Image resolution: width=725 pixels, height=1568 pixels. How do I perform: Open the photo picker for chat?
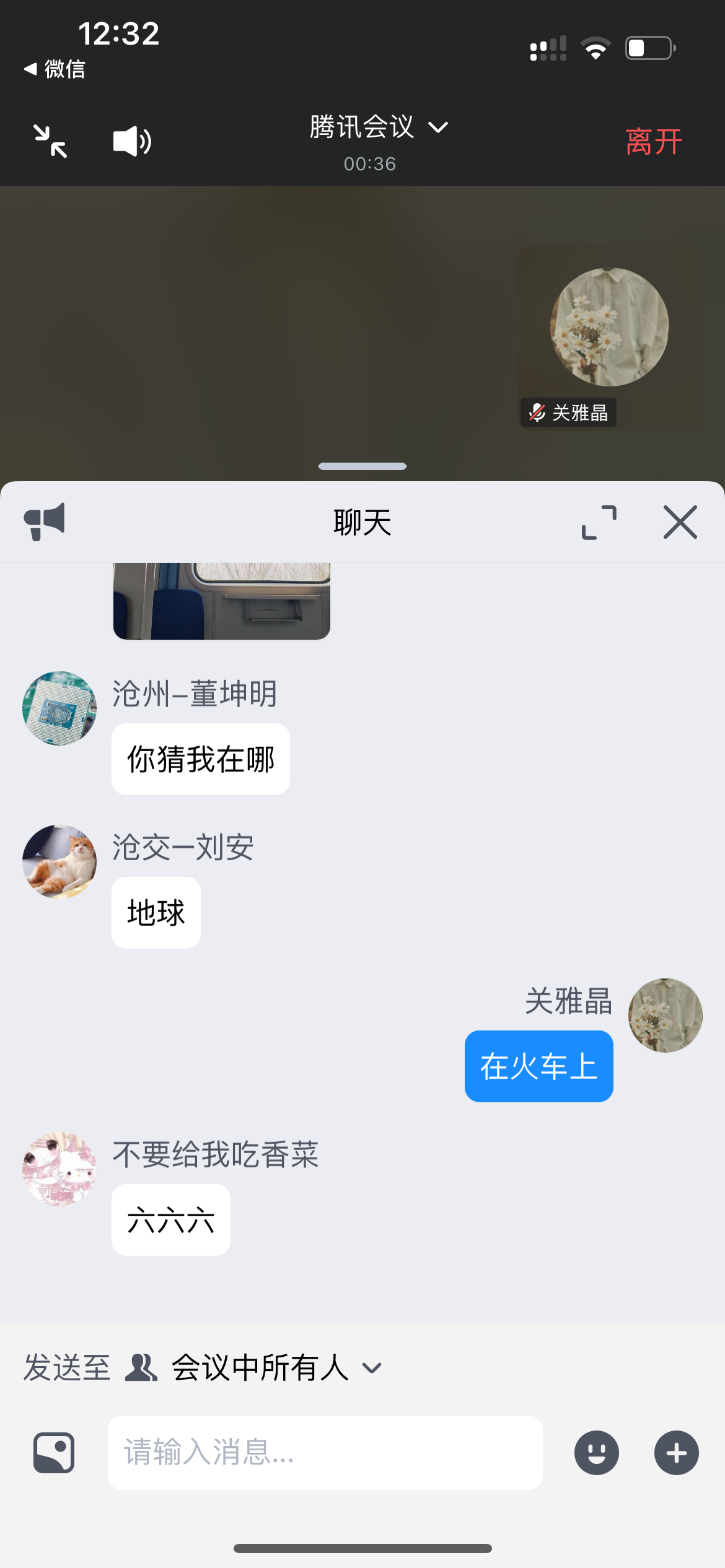coord(53,1453)
